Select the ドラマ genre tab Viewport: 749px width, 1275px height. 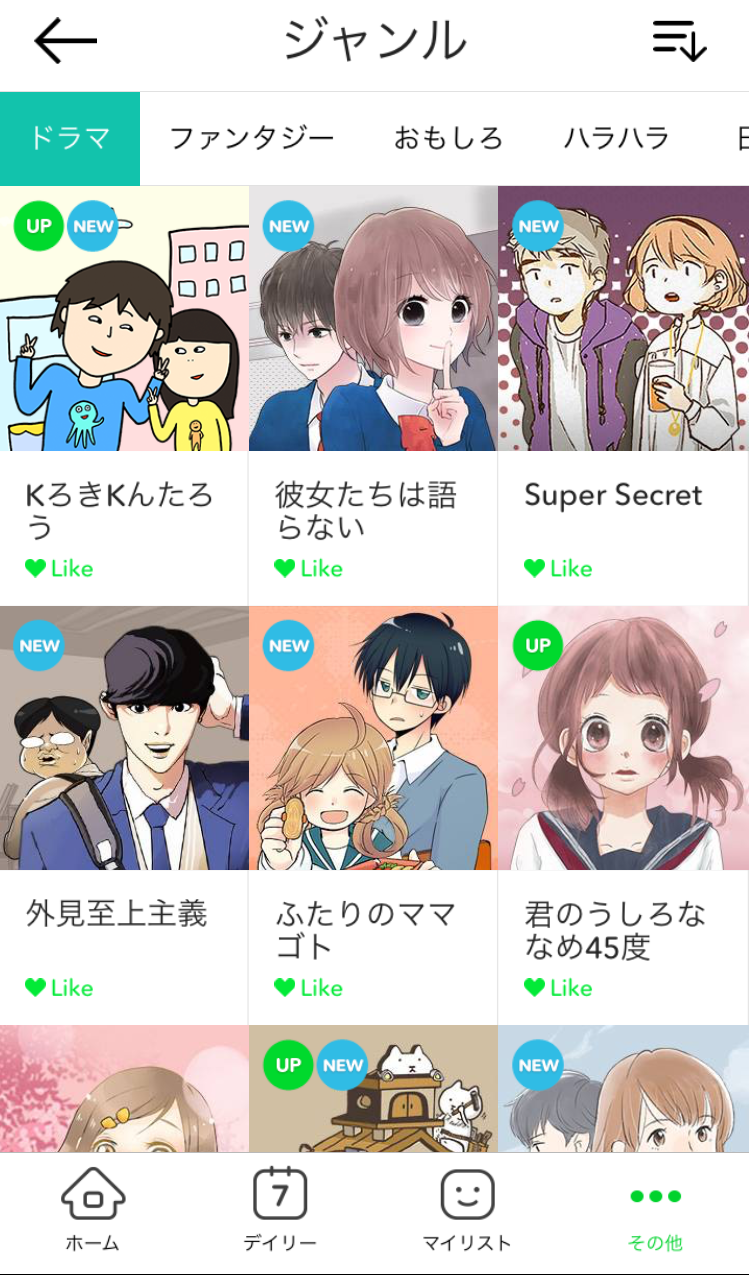pyautogui.click(x=69, y=138)
